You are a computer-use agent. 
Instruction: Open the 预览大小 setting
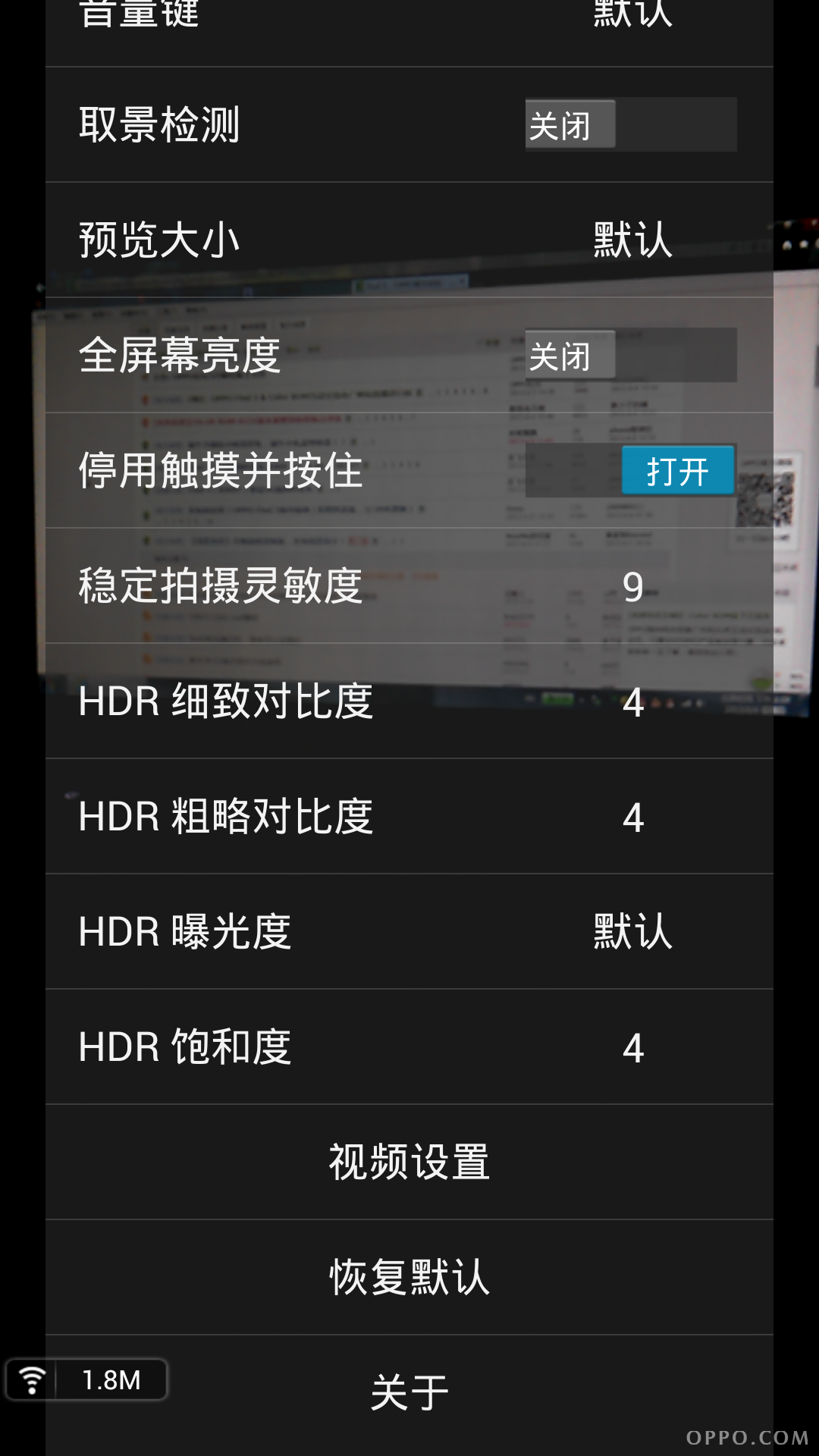tap(409, 240)
